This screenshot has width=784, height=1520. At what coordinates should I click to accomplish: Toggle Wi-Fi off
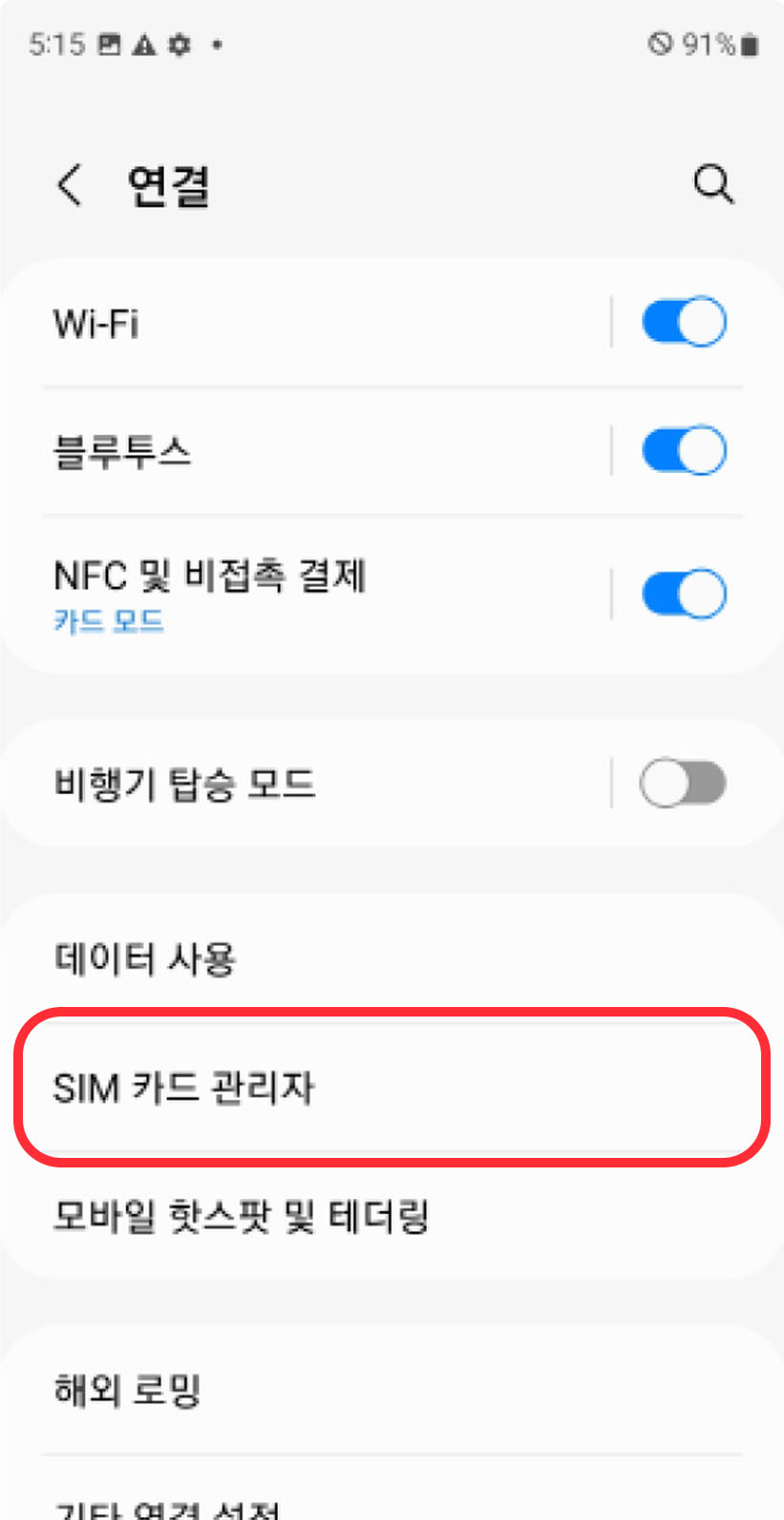click(x=682, y=321)
